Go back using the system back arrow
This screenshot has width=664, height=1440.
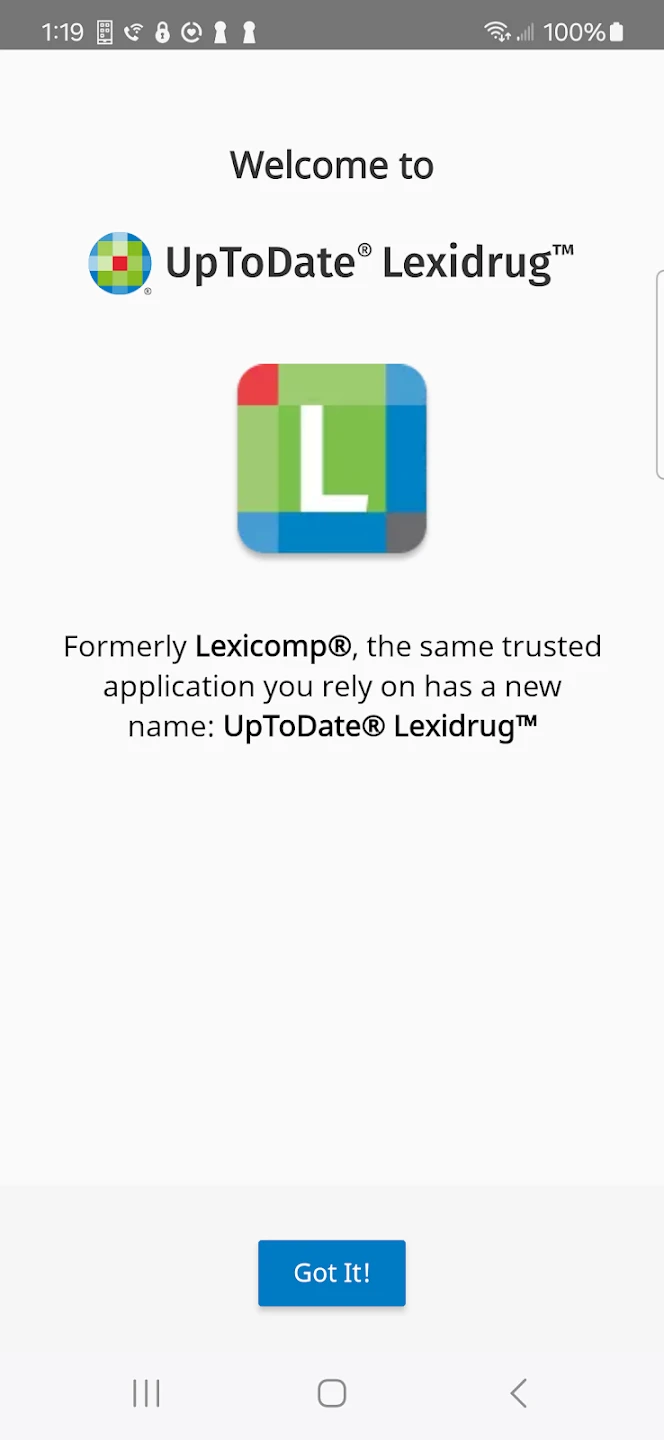[518, 1393]
